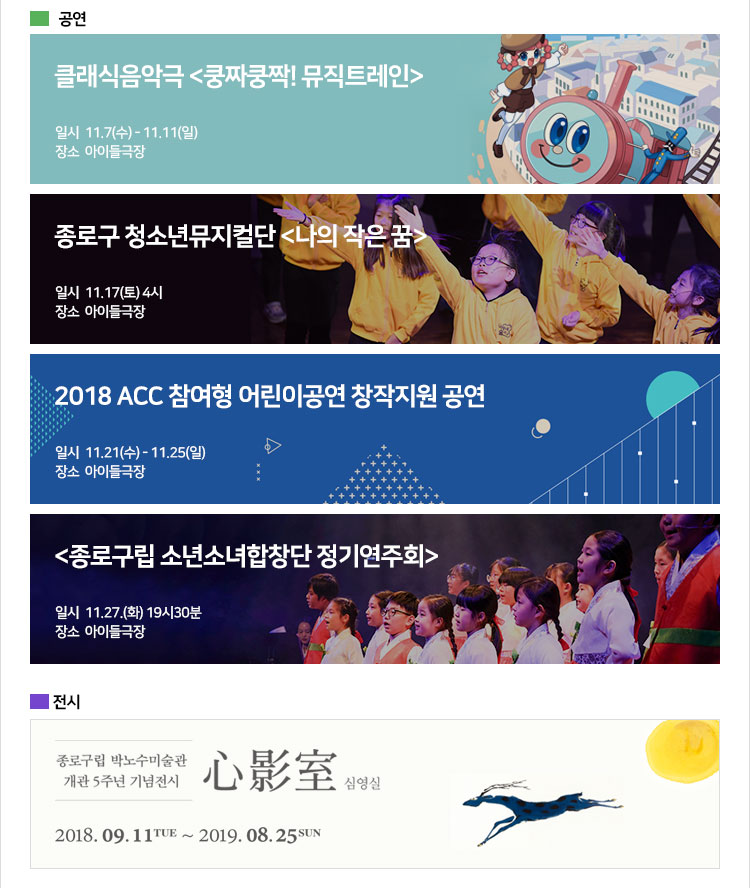Open the 나의 작은 꿈 musical banner
The width and height of the screenshot is (750, 888).
pyautogui.click(x=374, y=269)
